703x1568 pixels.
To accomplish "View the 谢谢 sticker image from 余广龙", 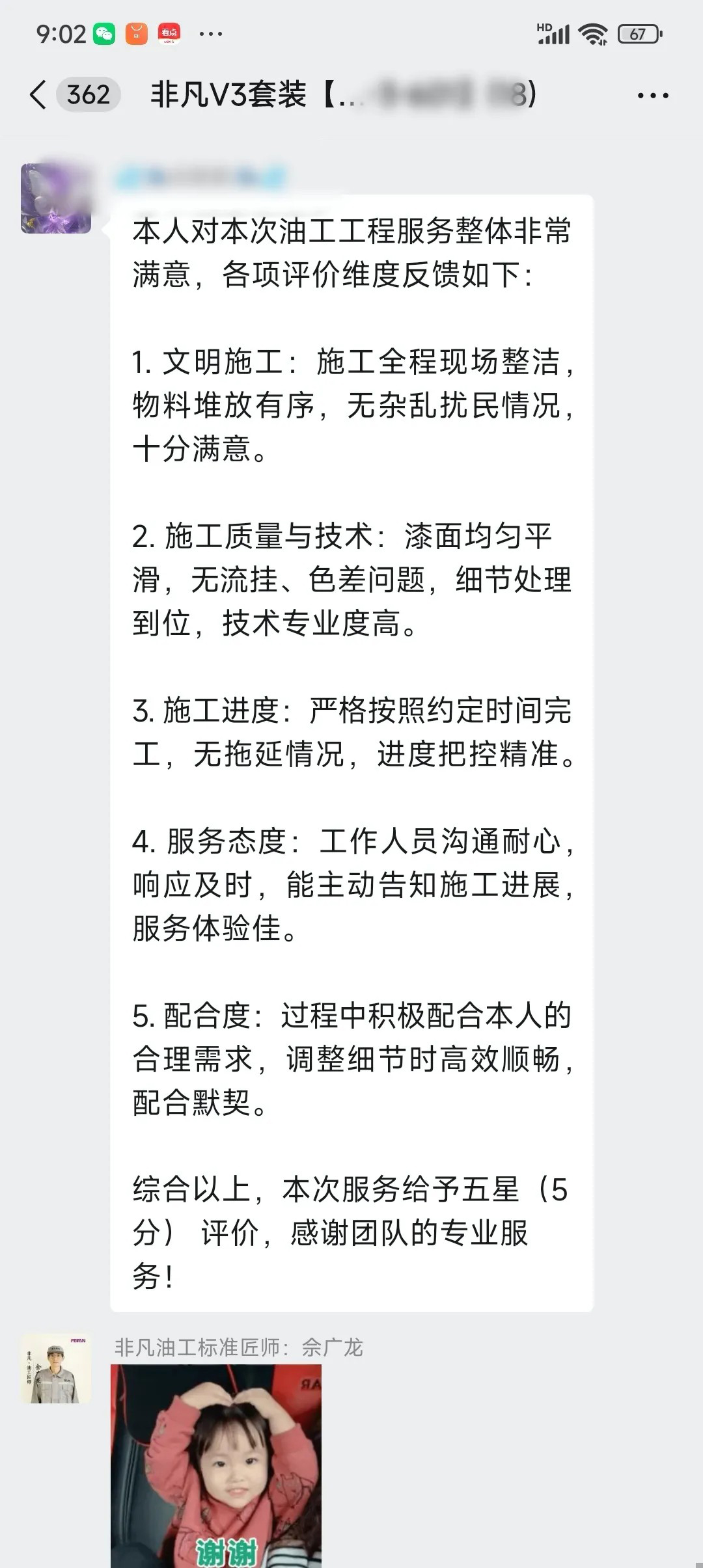I will pyautogui.click(x=216, y=1465).
